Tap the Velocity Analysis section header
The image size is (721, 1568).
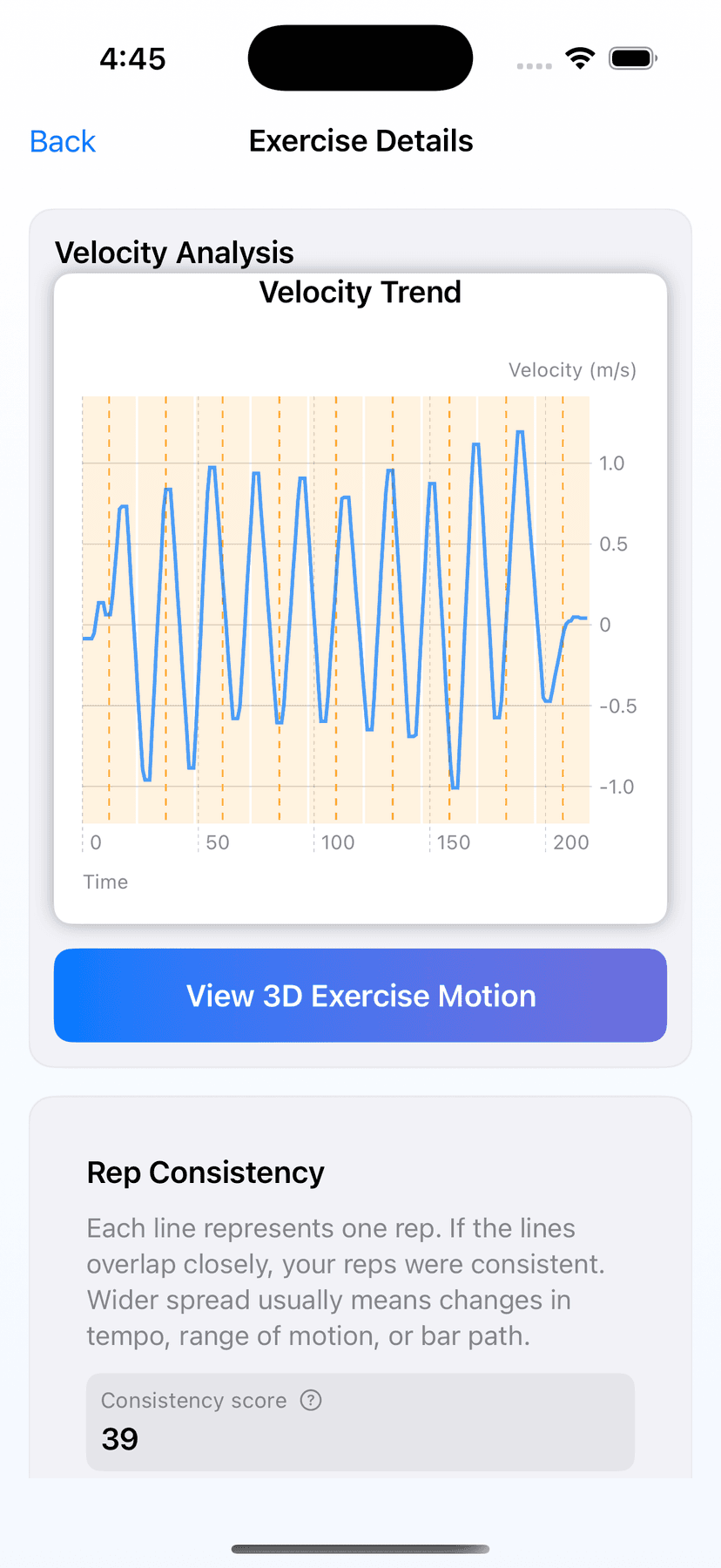pos(174,253)
